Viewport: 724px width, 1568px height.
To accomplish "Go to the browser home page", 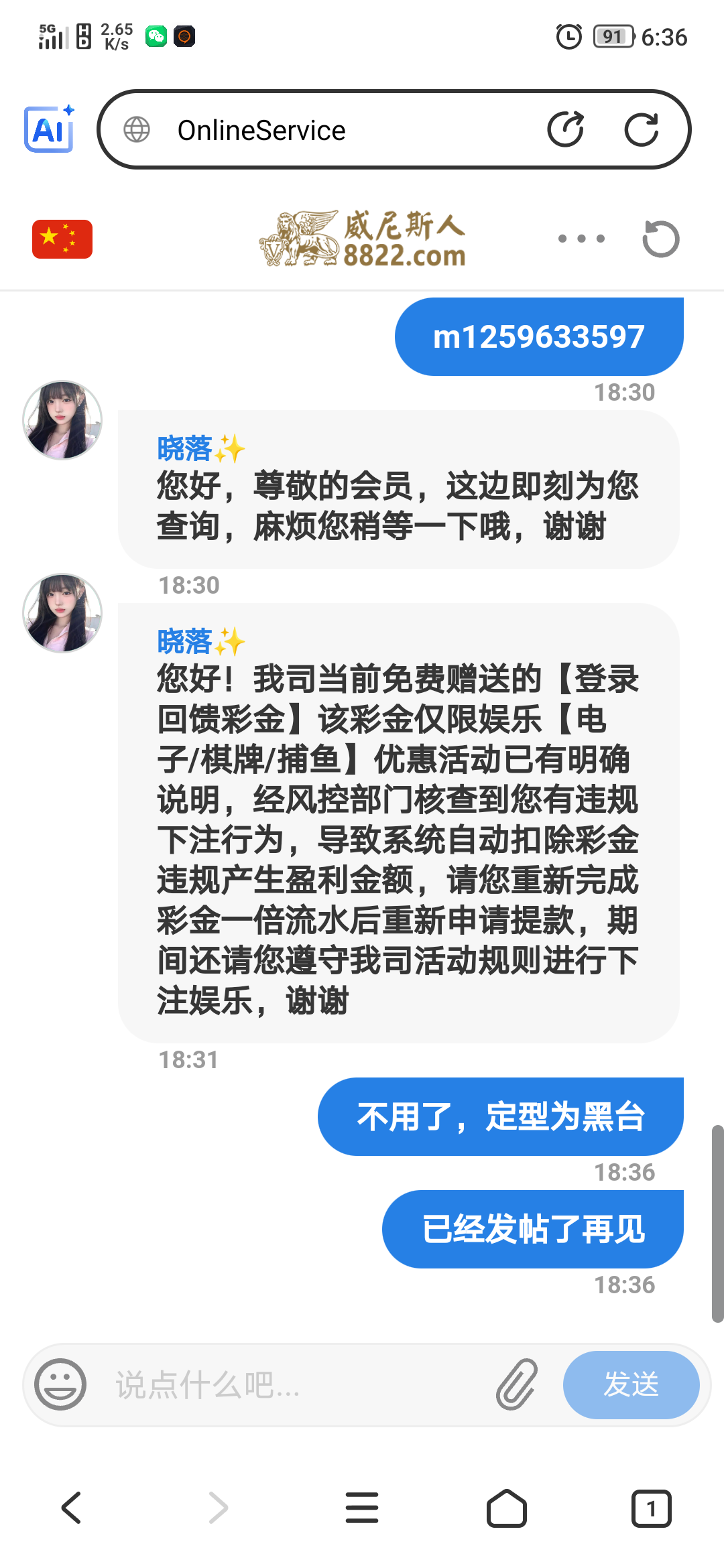I will click(x=507, y=1508).
